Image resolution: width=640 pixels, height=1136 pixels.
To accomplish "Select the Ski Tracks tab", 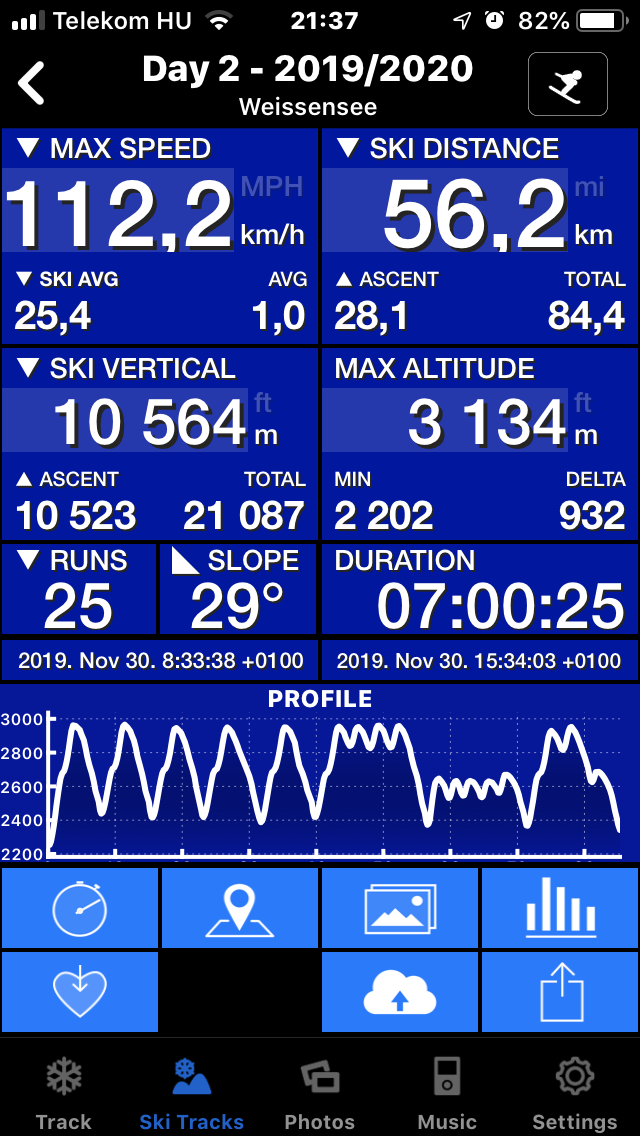I will click(x=191, y=1093).
